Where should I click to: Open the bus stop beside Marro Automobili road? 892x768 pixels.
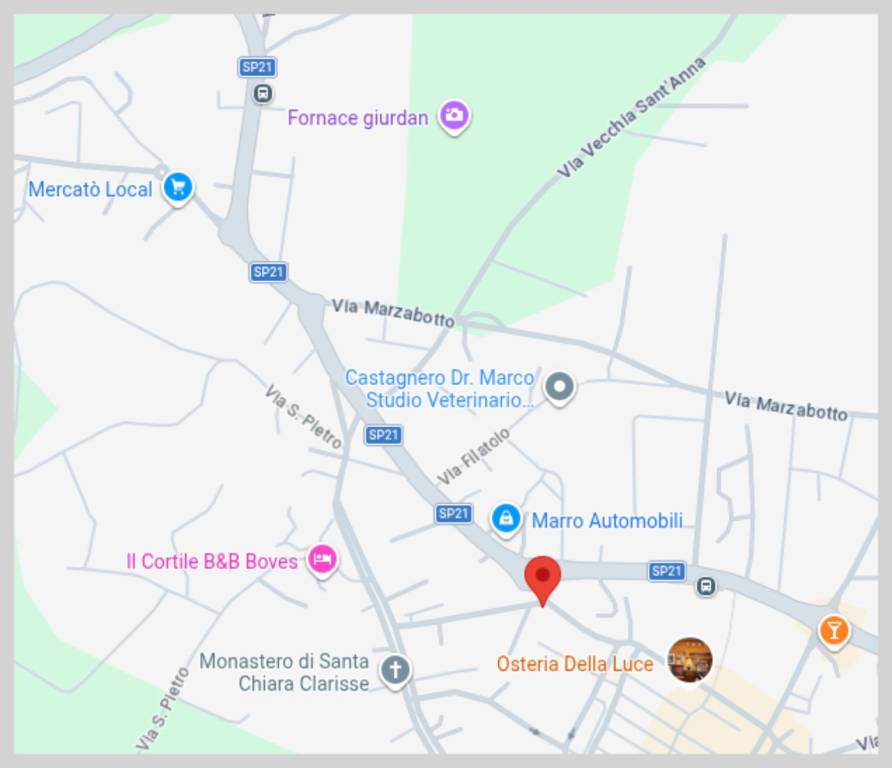[706, 586]
